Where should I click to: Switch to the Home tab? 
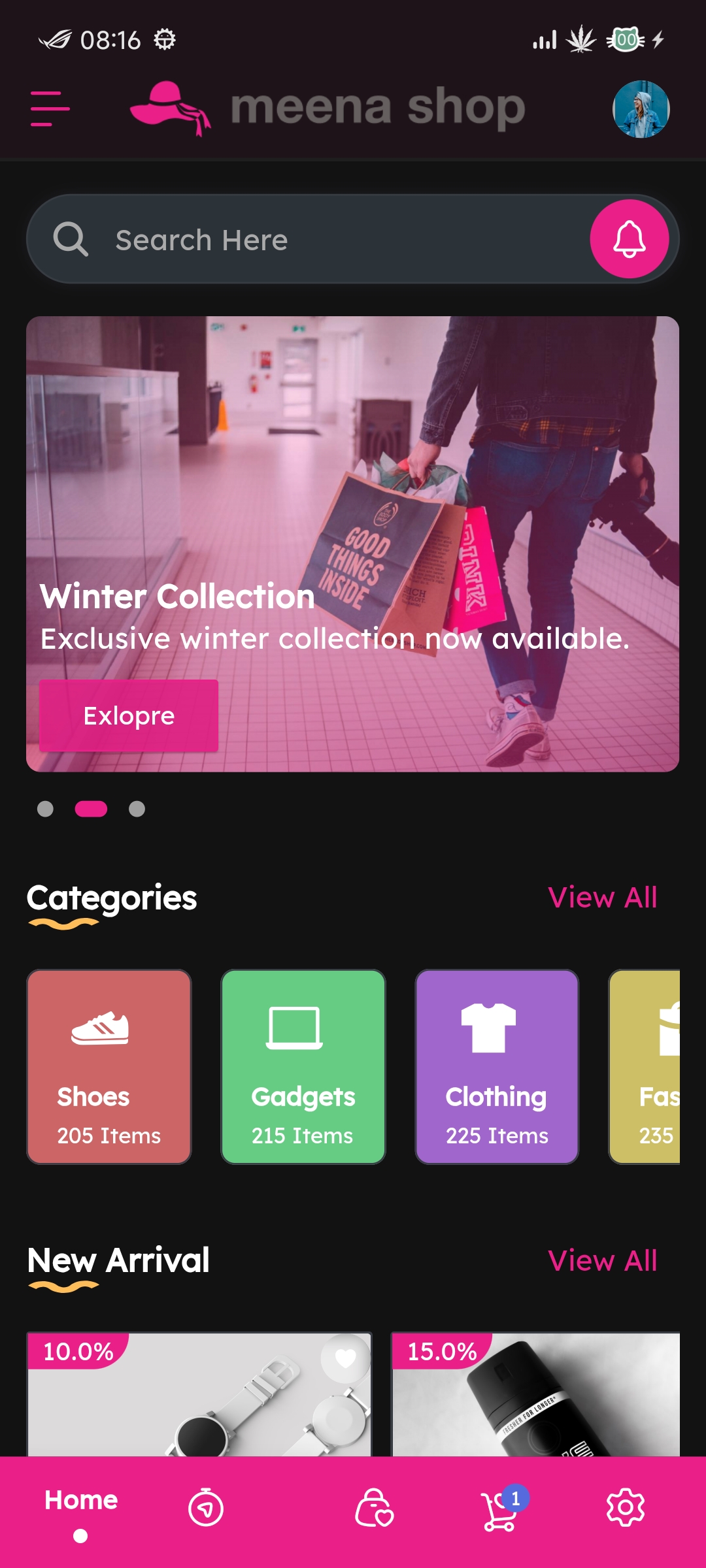tap(80, 1500)
